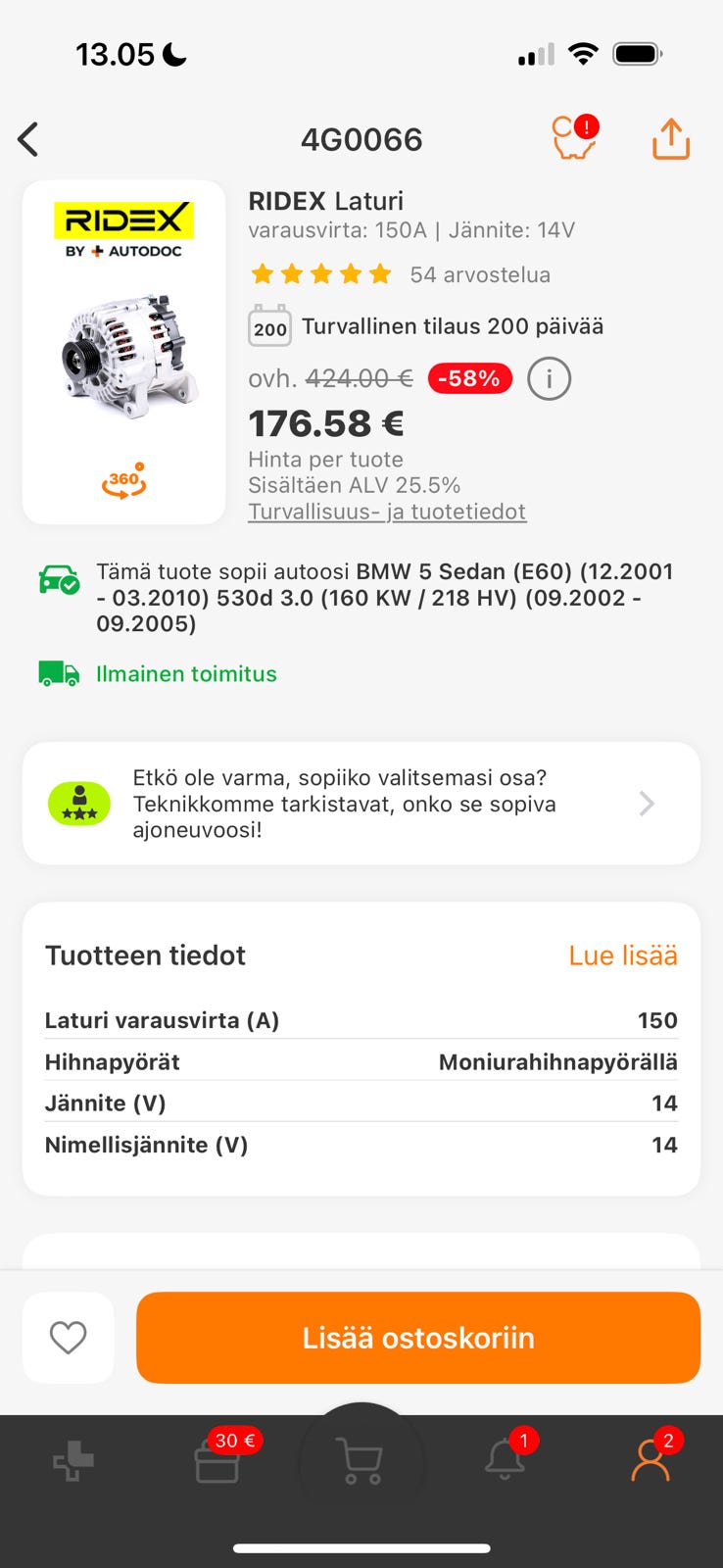Open the parts catalog tab

(x=73, y=1463)
